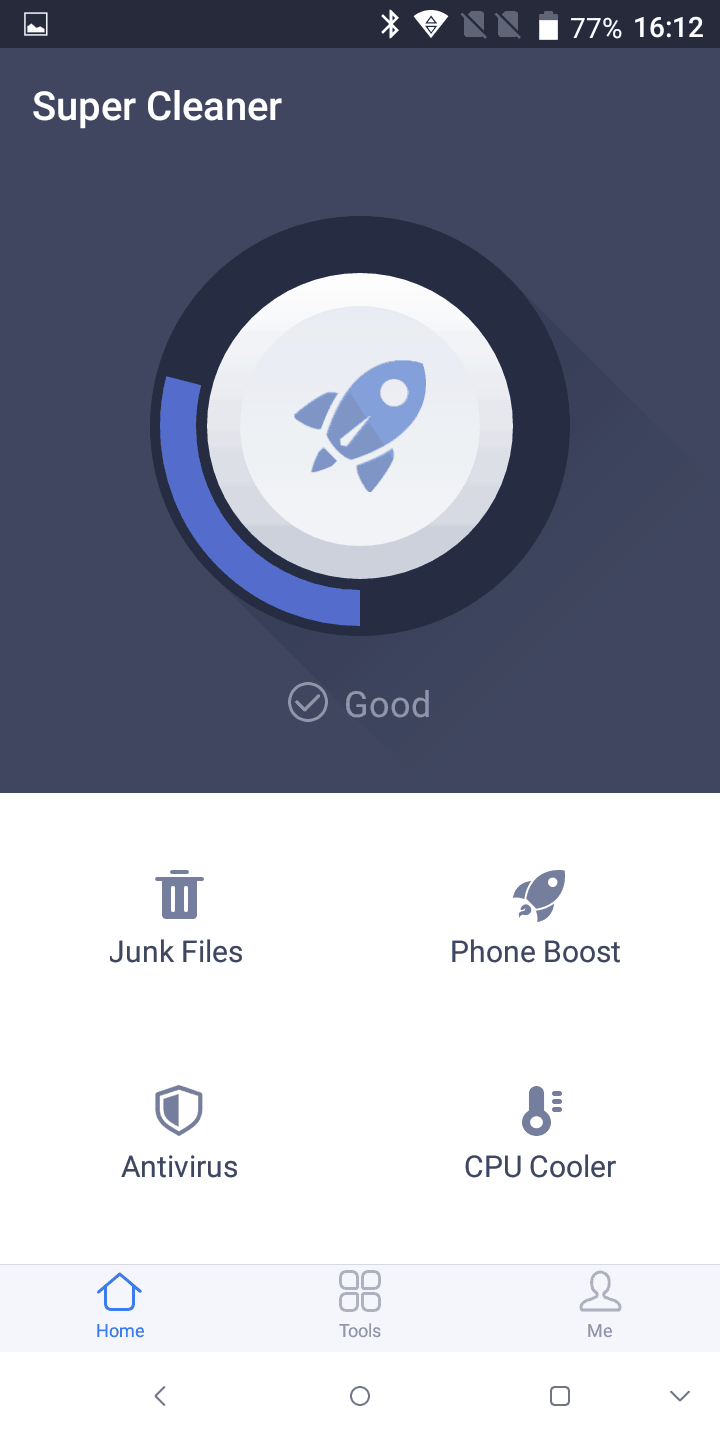Open the system recent apps view
This screenshot has width=720, height=1440.
[x=560, y=1396]
